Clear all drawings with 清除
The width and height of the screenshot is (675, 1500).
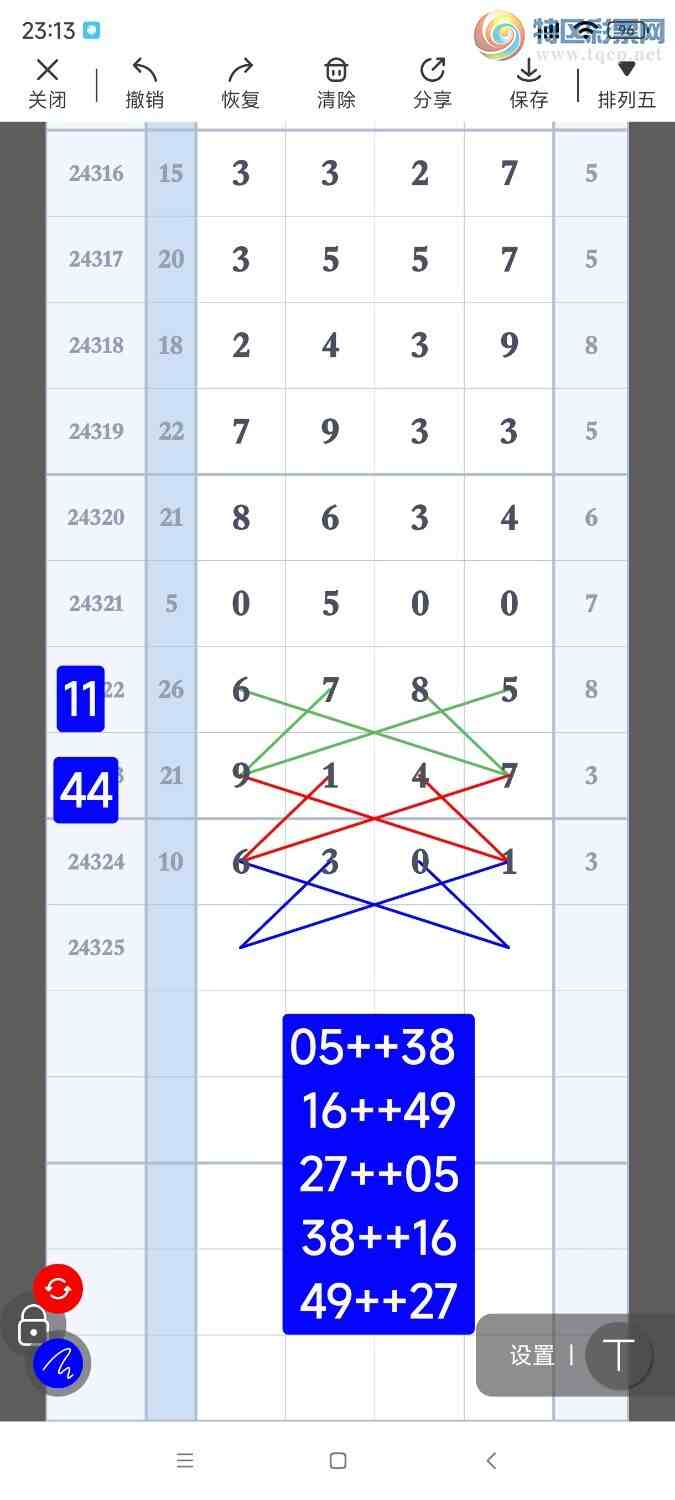336,82
